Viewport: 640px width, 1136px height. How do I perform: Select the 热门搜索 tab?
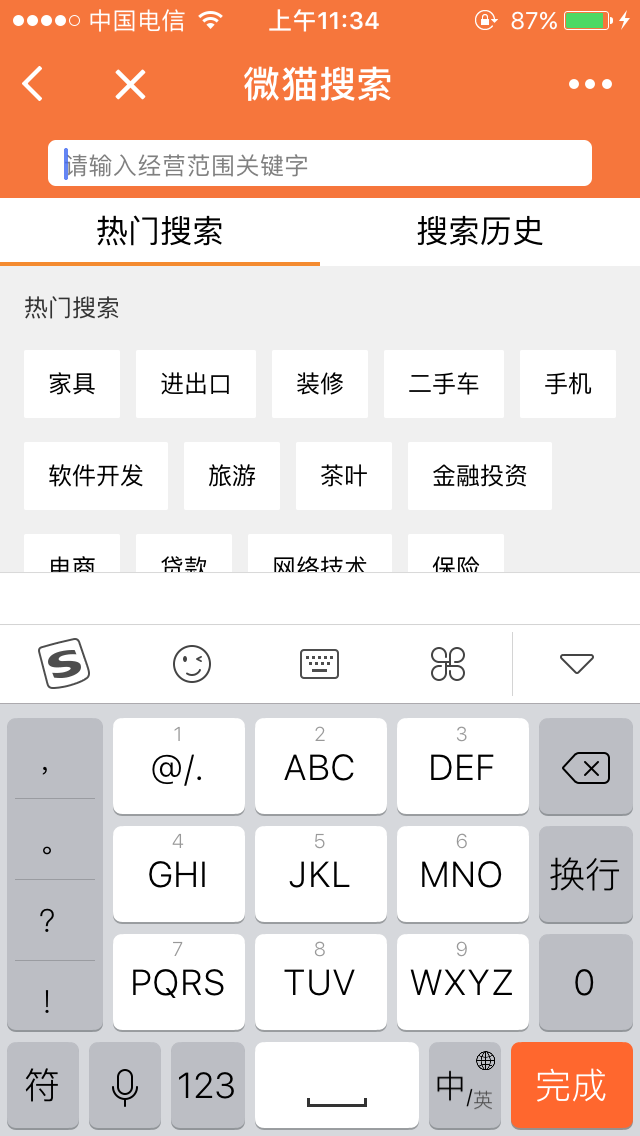point(160,231)
